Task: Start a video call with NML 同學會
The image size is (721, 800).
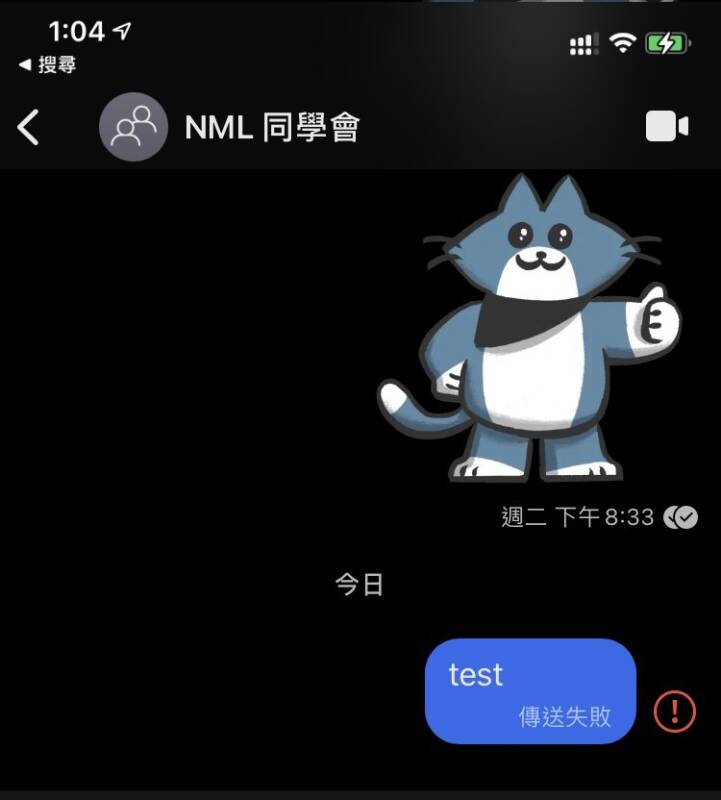Action: coord(666,127)
